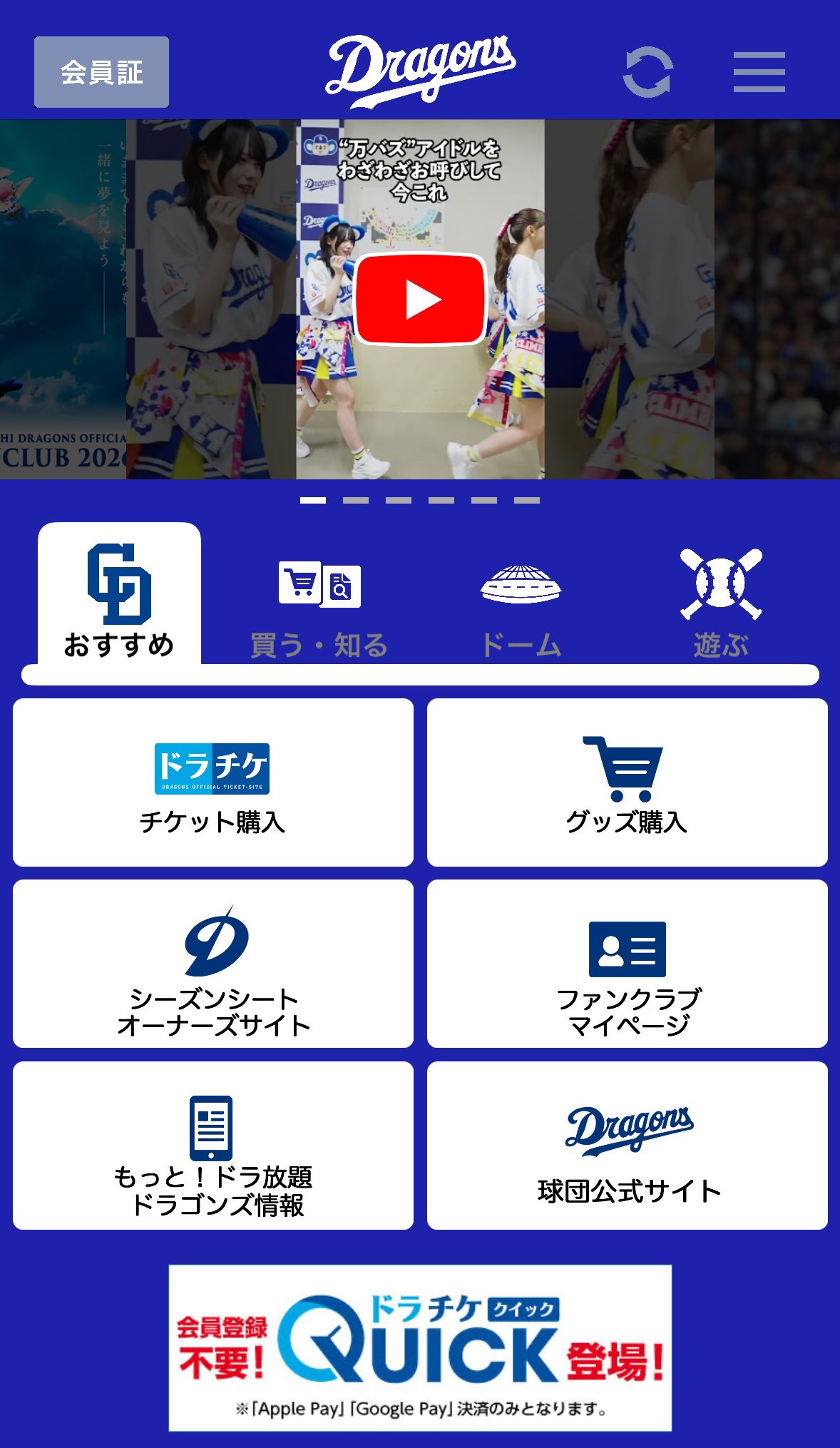Open もっと！ドラ放題 ドラゴンズ情報 card

click(213, 1146)
